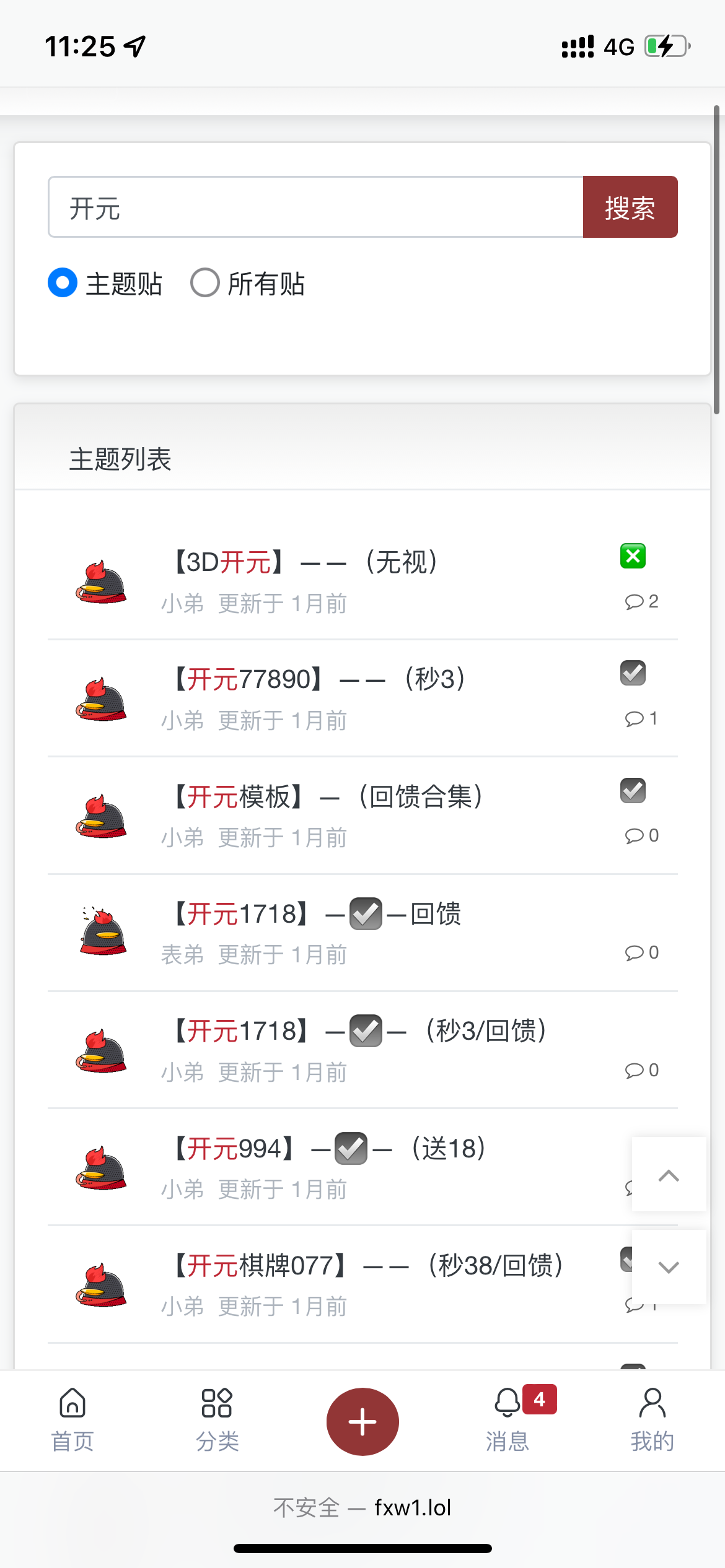Jump to top with the up arrow

coord(669,1175)
